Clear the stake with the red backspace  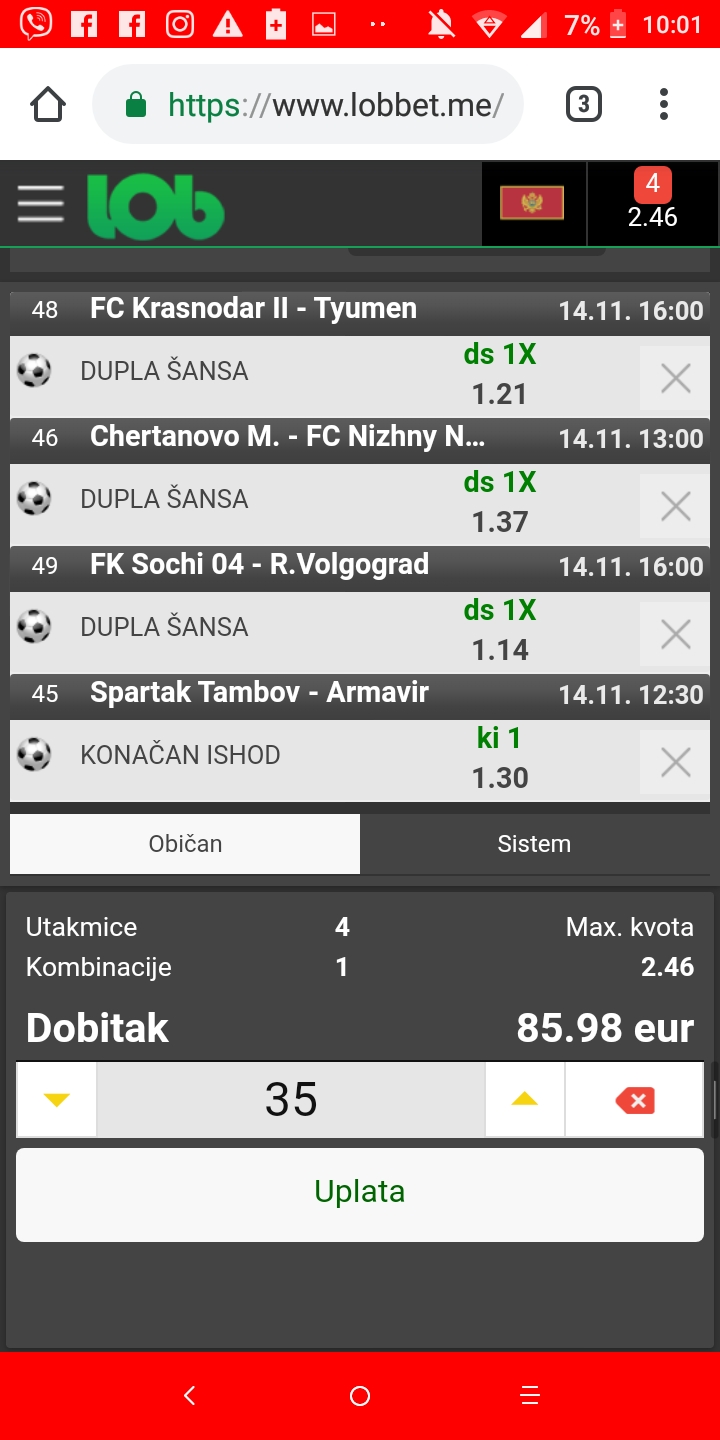pyautogui.click(x=635, y=1100)
